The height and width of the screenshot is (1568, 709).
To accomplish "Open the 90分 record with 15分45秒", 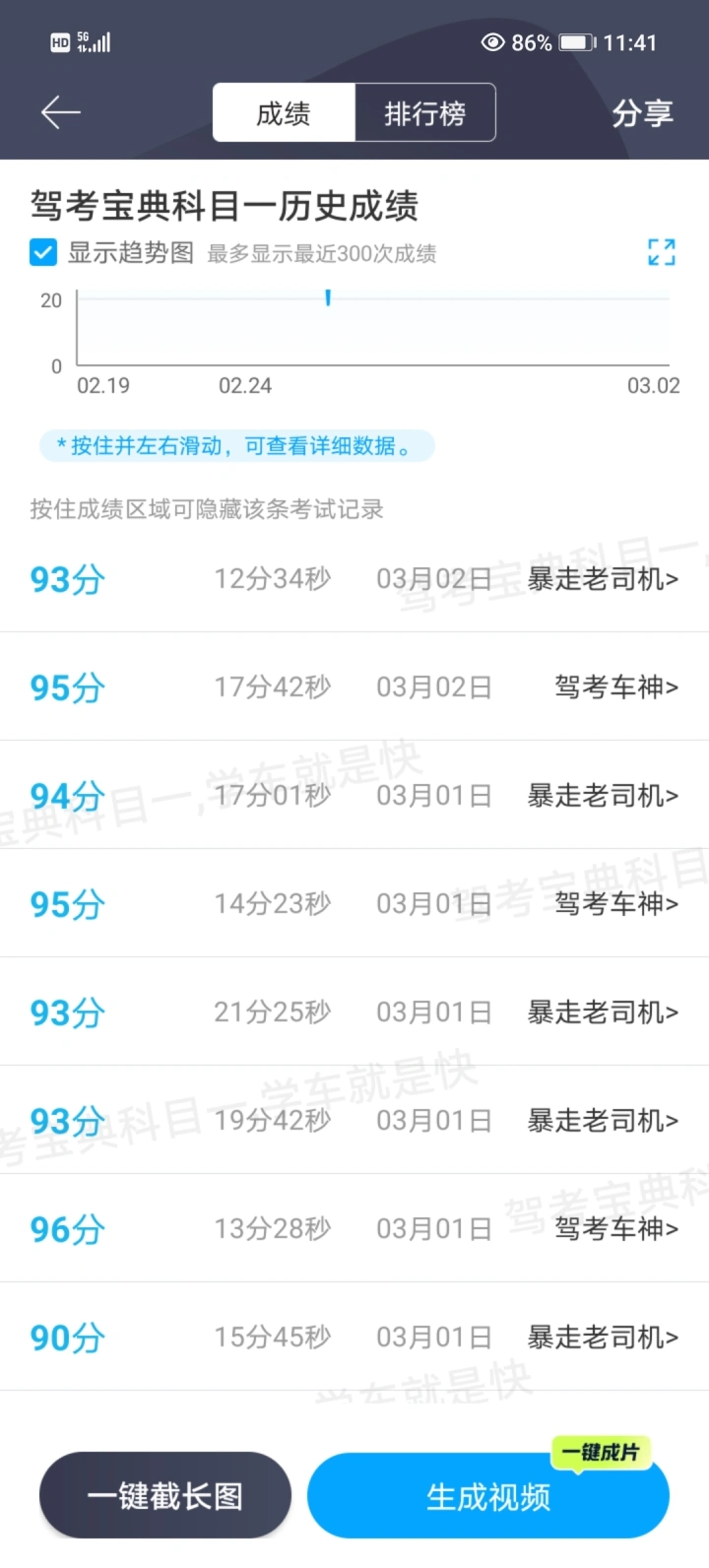I will point(354,1338).
